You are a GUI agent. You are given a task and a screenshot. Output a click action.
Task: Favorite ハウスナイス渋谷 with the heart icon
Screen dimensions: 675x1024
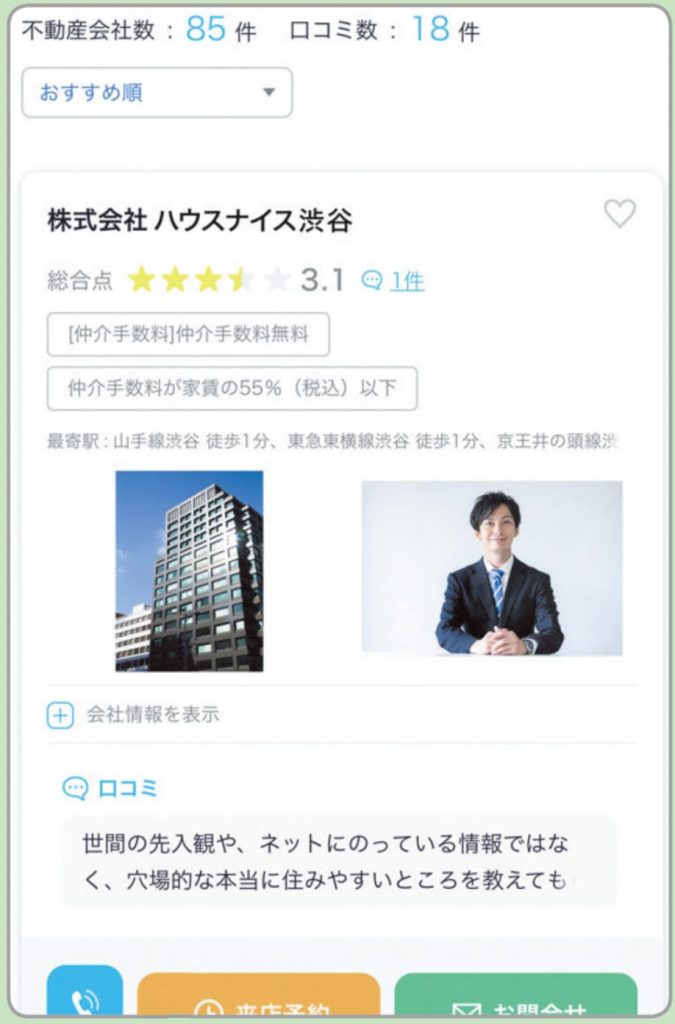click(620, 213)
